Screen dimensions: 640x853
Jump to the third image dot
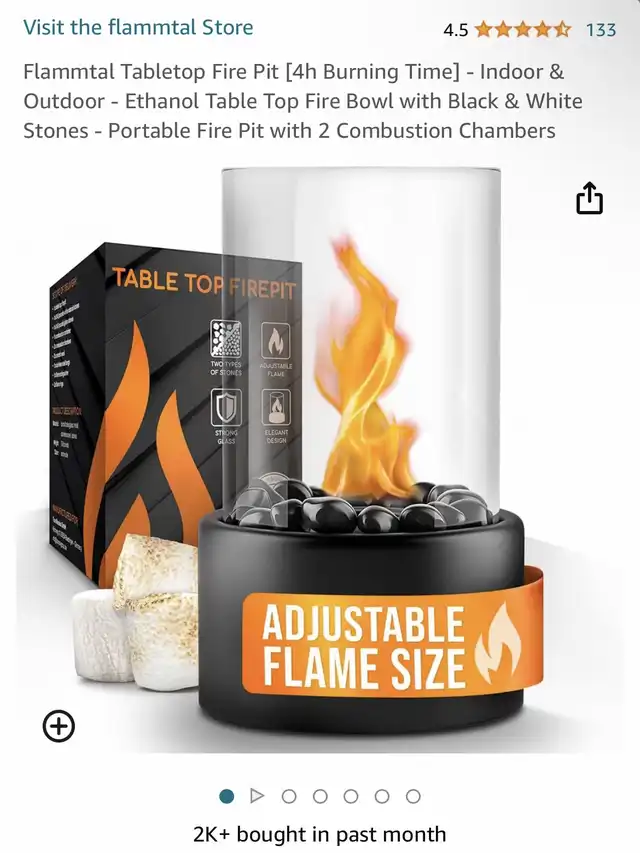coord(289,796)
